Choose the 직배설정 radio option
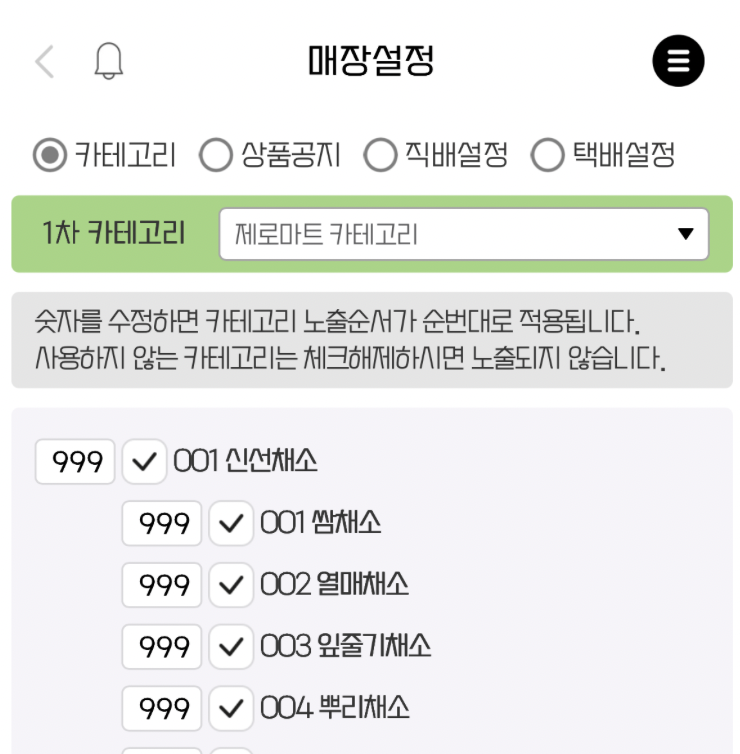 point(380,155)
